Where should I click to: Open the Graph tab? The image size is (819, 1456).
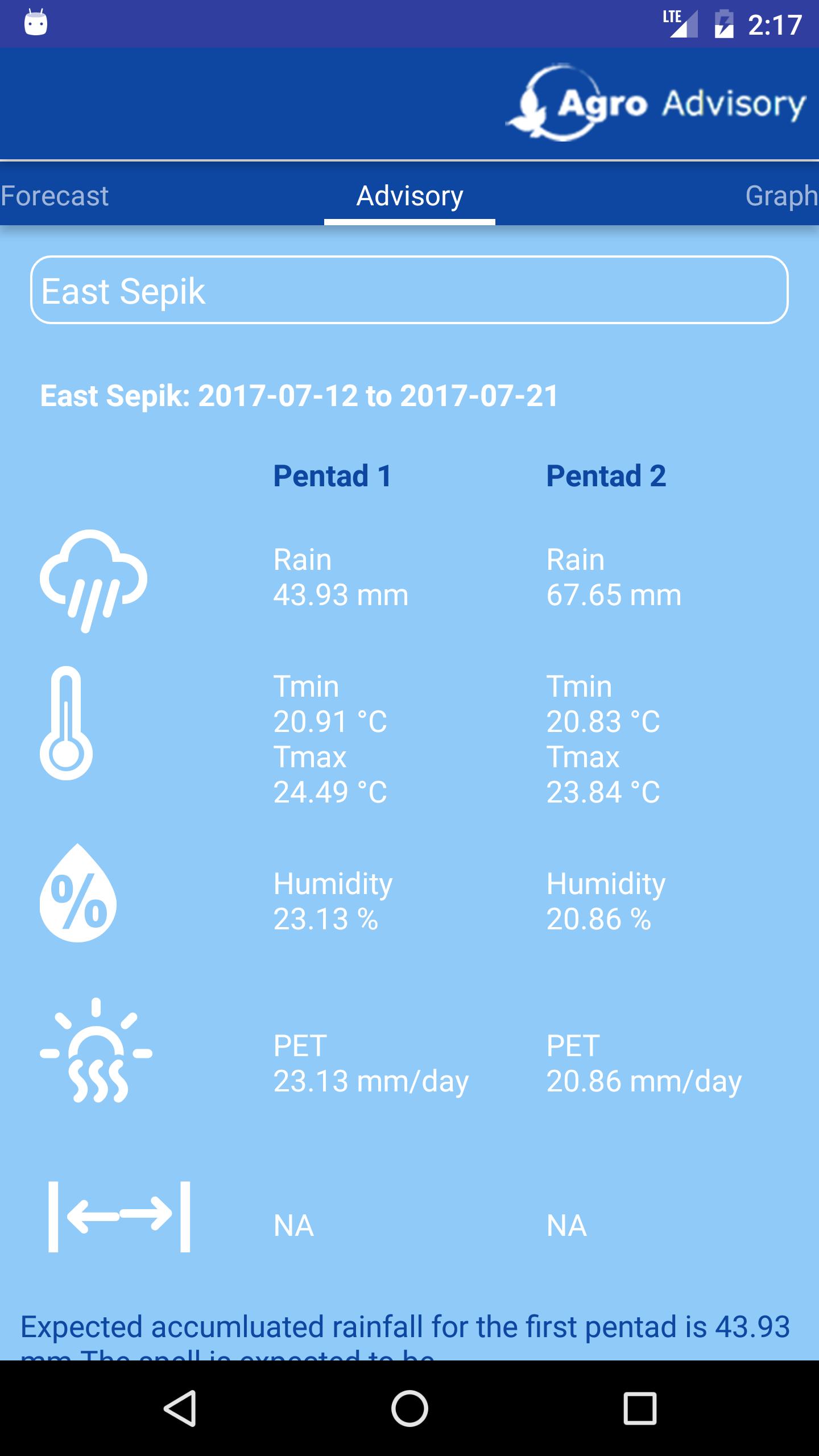pyautogui.click(x=780, y=196)
